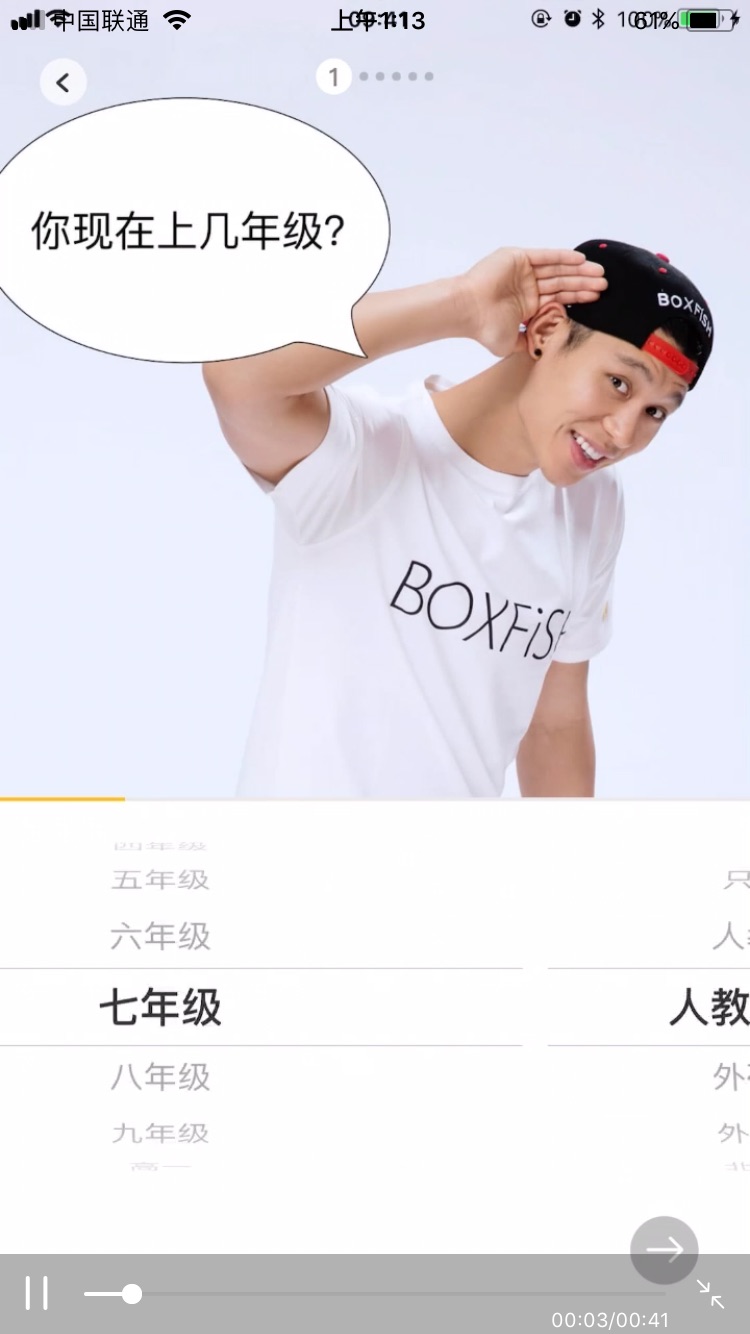Image resolution: width=750 pixels, height=1334 pixels.
Task: Go back with the top-left arrow
Action: [x=63, y=82]
